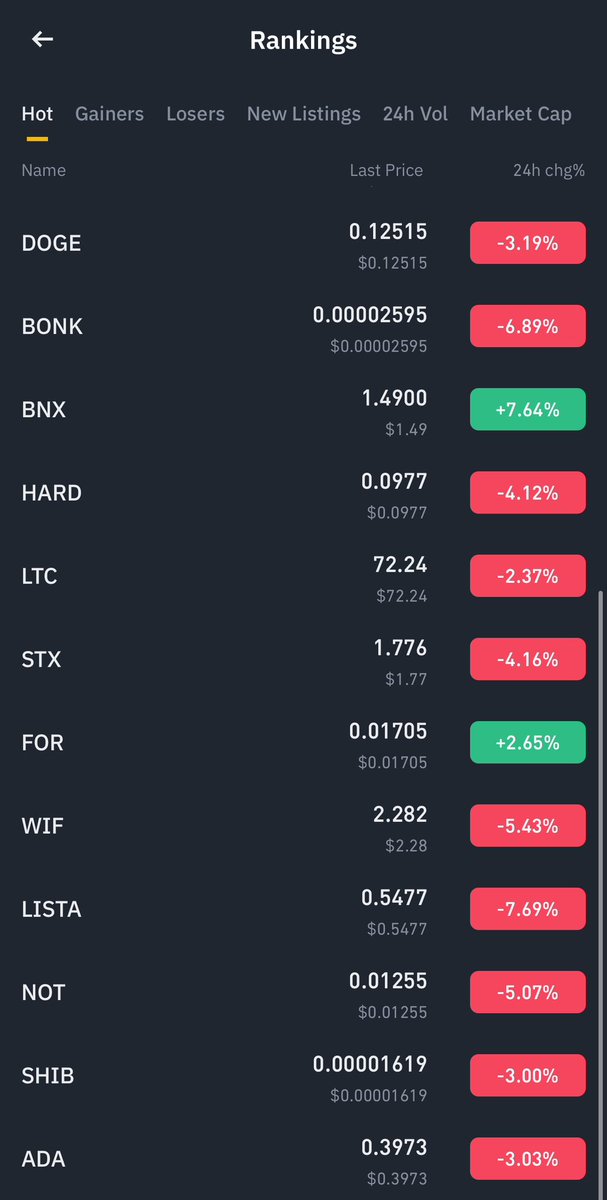View BNX trading details
The width and height of the screenshot is (607, 1200).
click(303, 409)
